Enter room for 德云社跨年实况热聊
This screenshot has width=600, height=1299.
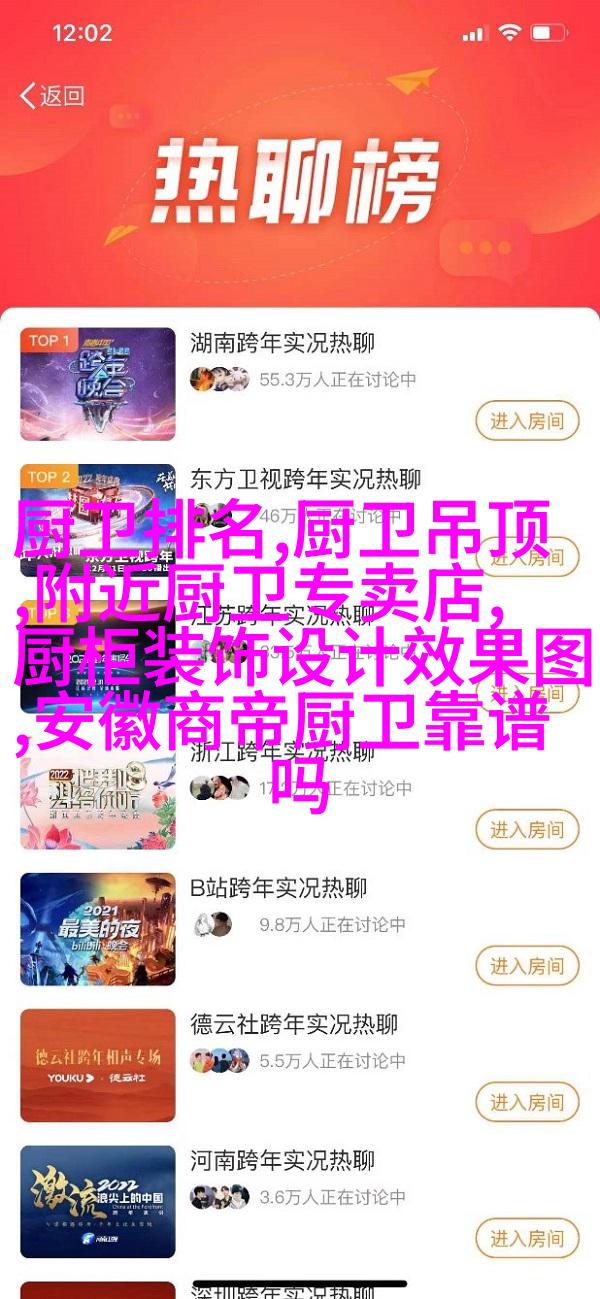(526, 1103)
